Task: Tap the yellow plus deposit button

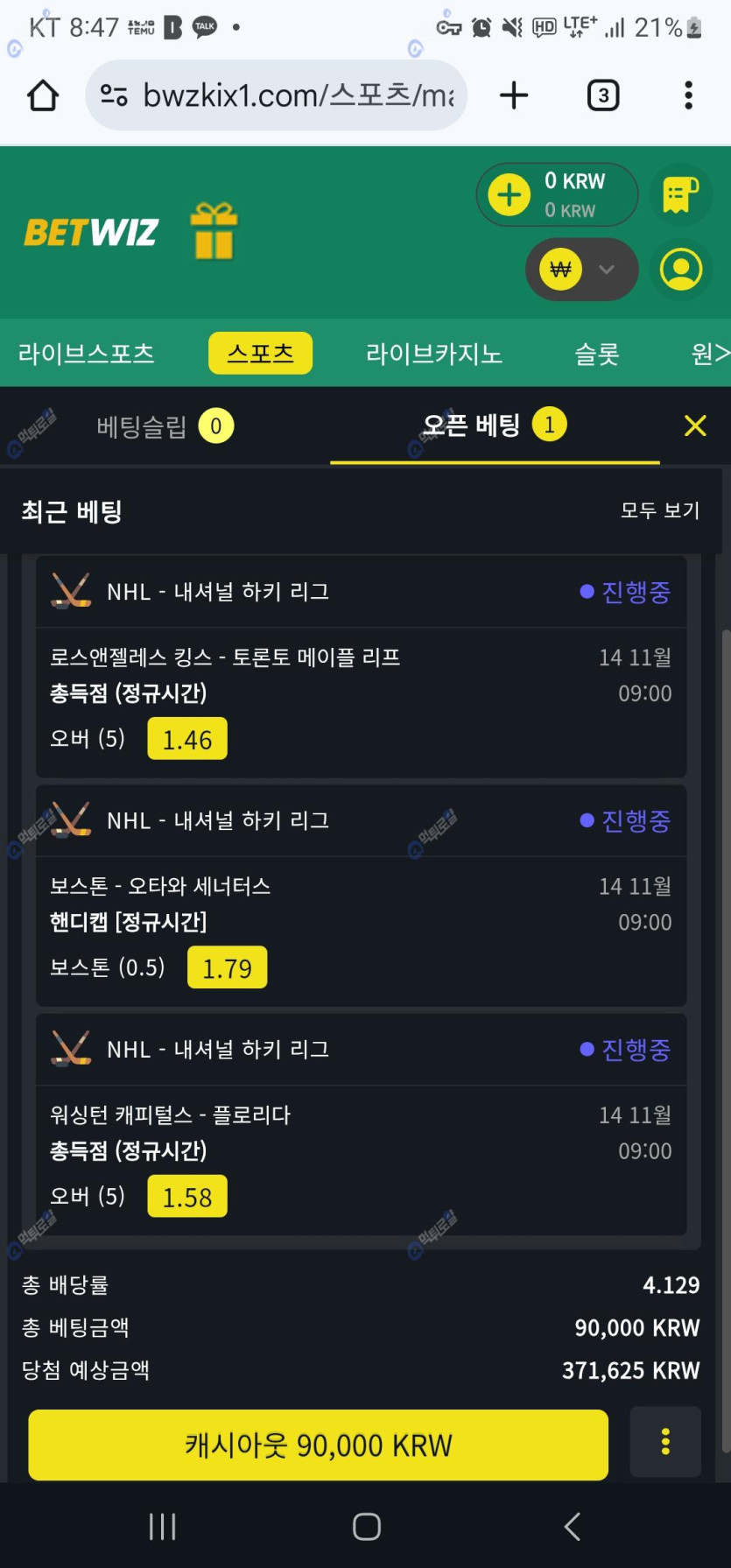Action: click(x=510, y=194)
